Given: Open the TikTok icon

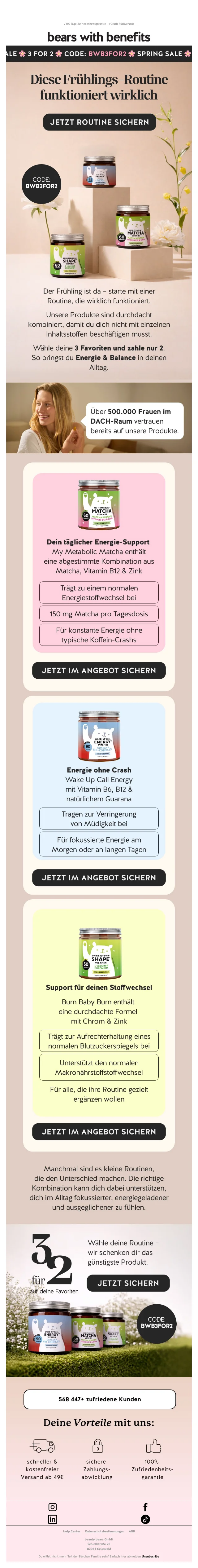Looking at the screenshot, I should 145,1519.
